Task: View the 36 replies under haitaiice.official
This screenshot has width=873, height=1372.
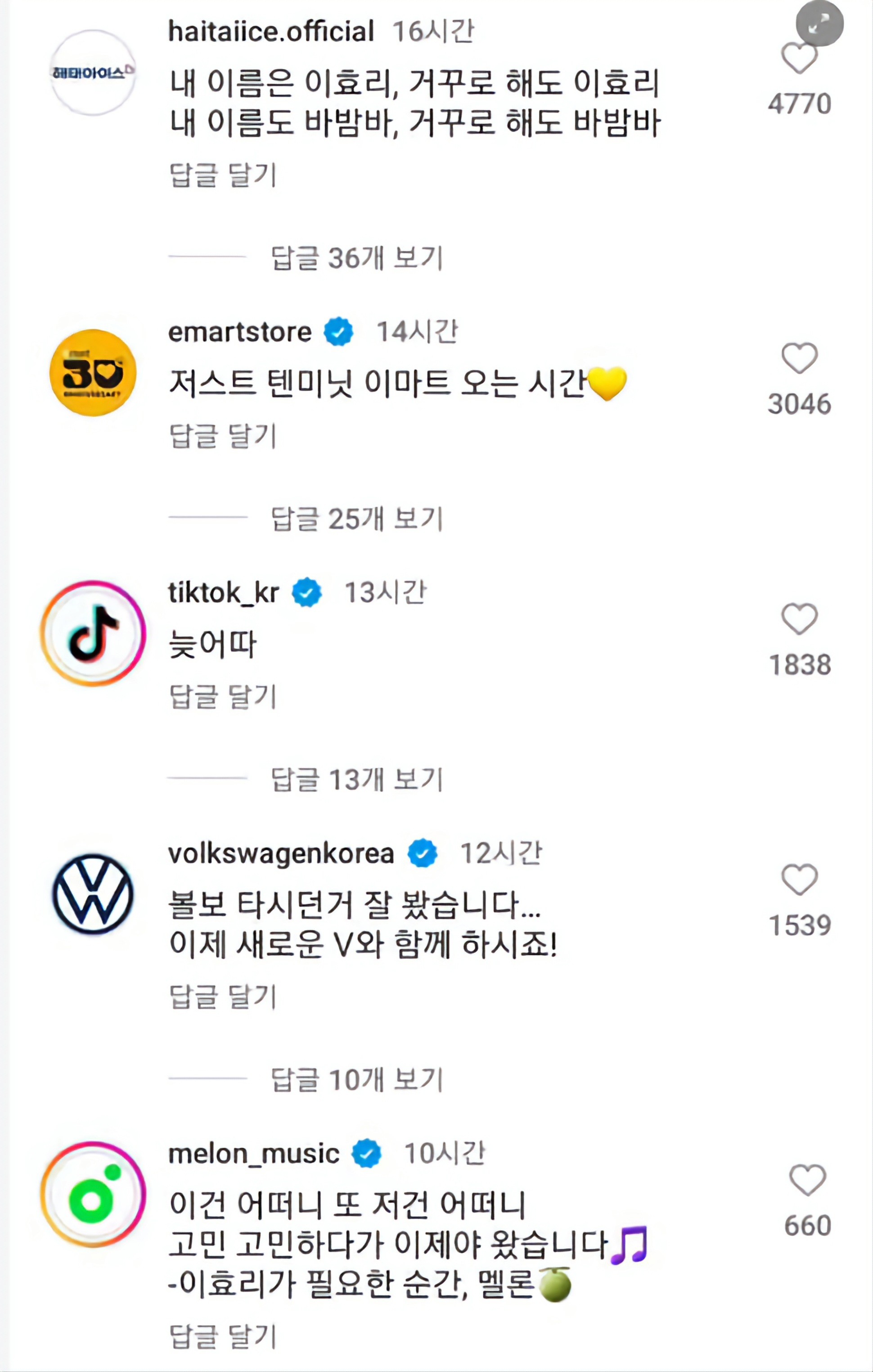Action: (x=356, y=257)
